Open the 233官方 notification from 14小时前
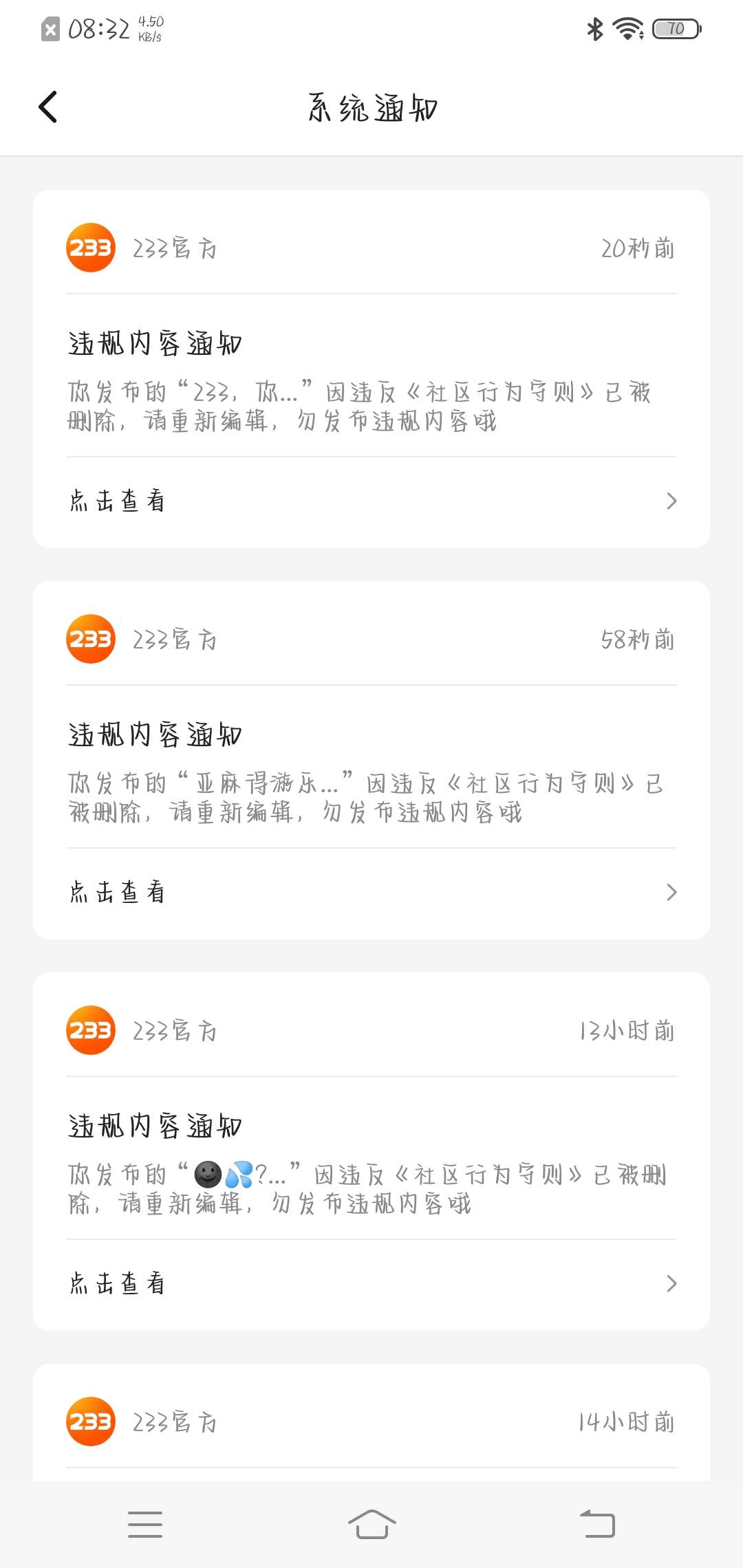The width and height of the screenshot is (743, 1568). [x=371, y=1422]
